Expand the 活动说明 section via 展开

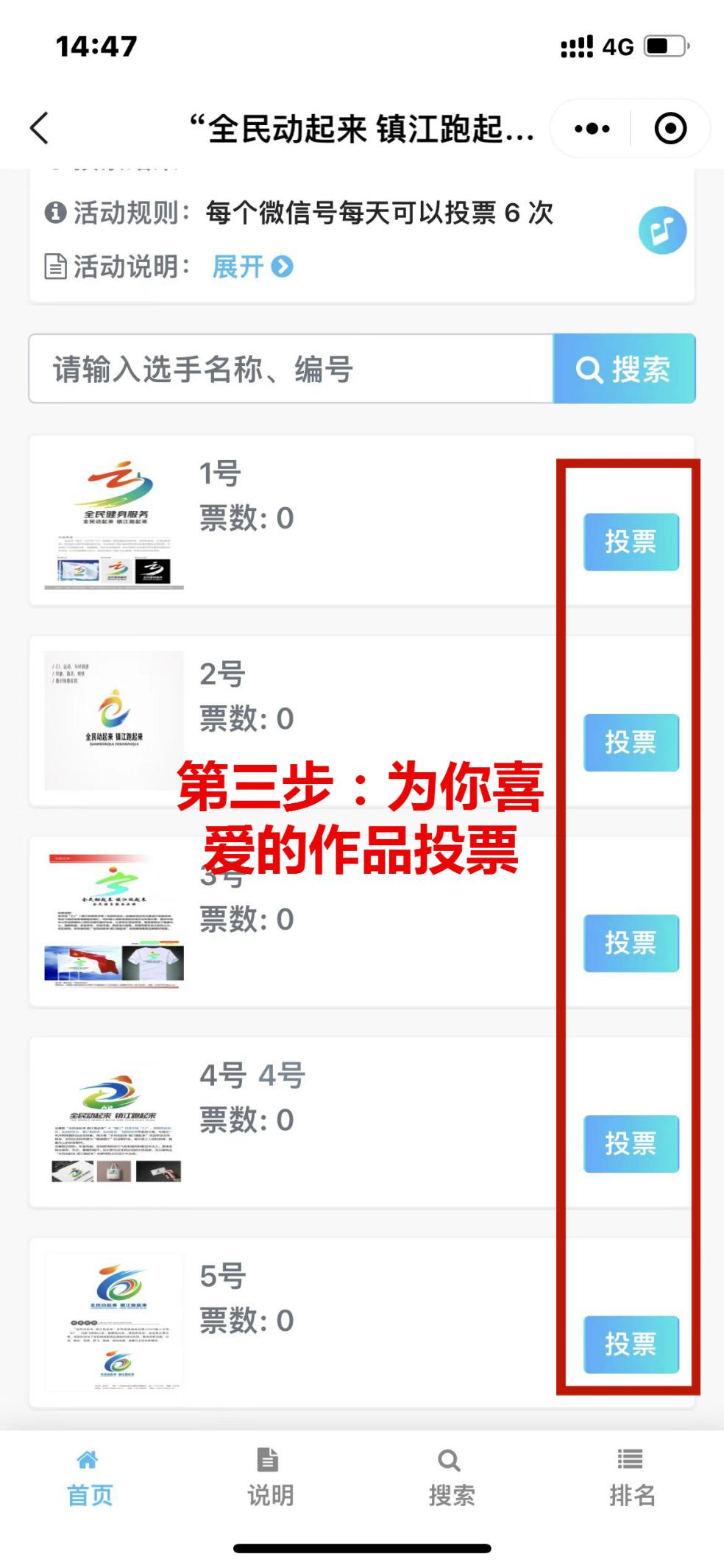click(252, 266)
